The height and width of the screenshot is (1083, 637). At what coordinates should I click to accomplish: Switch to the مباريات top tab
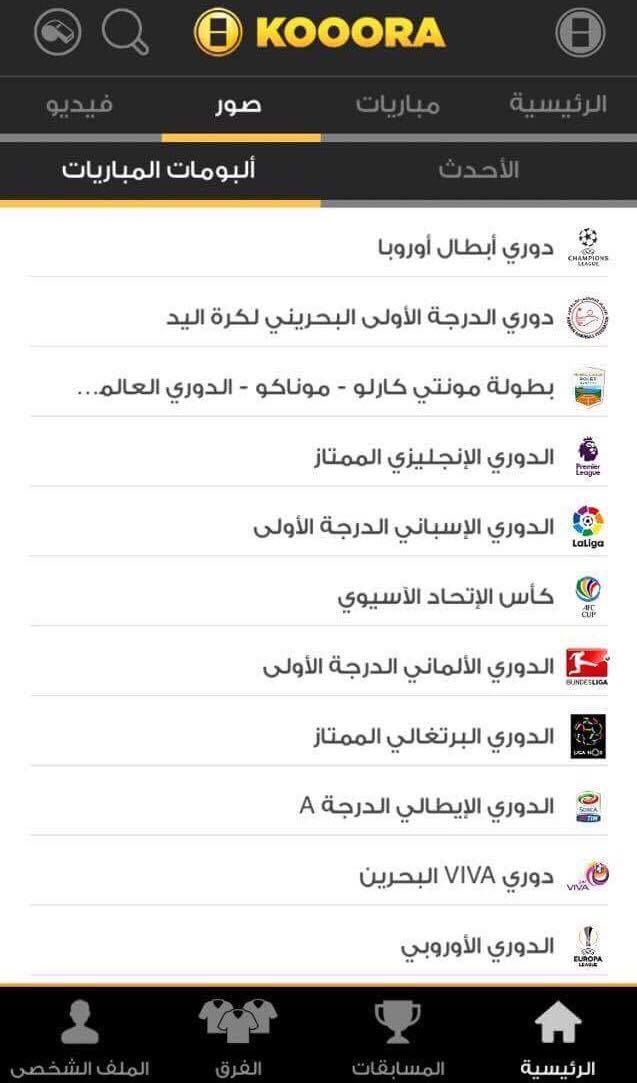pyautogui.click(x=397, y=105)
